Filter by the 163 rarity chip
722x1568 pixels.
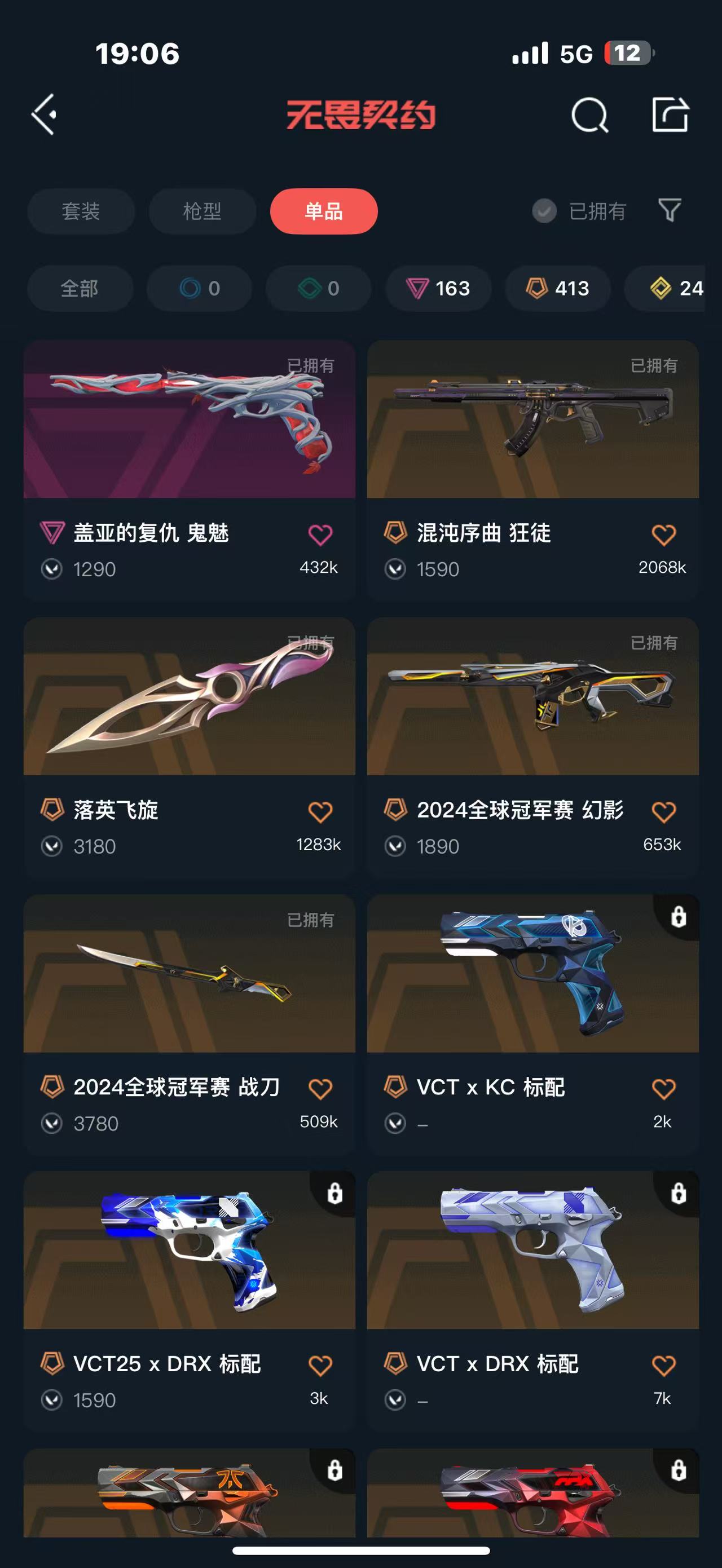(438, 289)
